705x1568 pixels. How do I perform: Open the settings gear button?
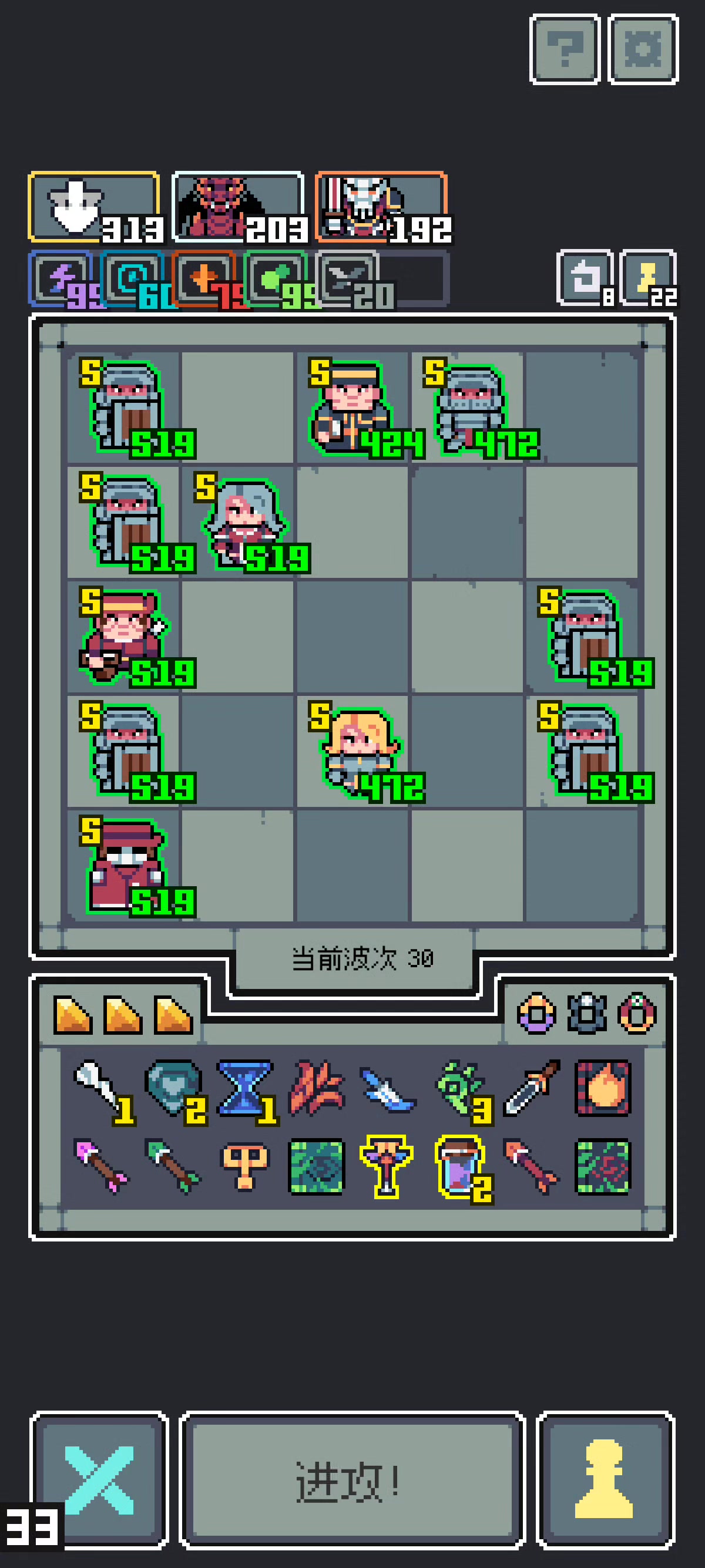pyautogui.click(x=643, y=49)
